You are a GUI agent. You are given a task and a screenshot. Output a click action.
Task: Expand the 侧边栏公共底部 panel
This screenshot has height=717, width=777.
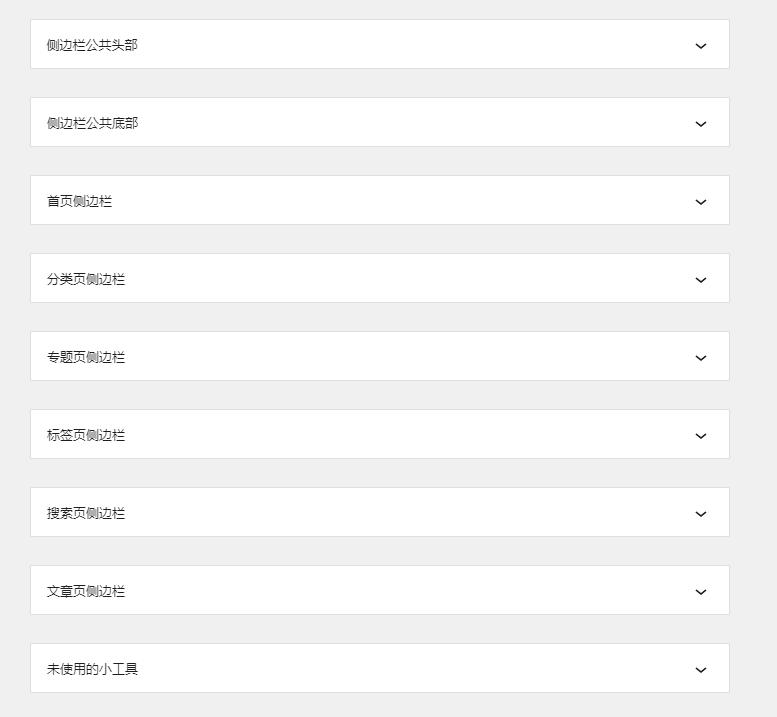[700, 123]
